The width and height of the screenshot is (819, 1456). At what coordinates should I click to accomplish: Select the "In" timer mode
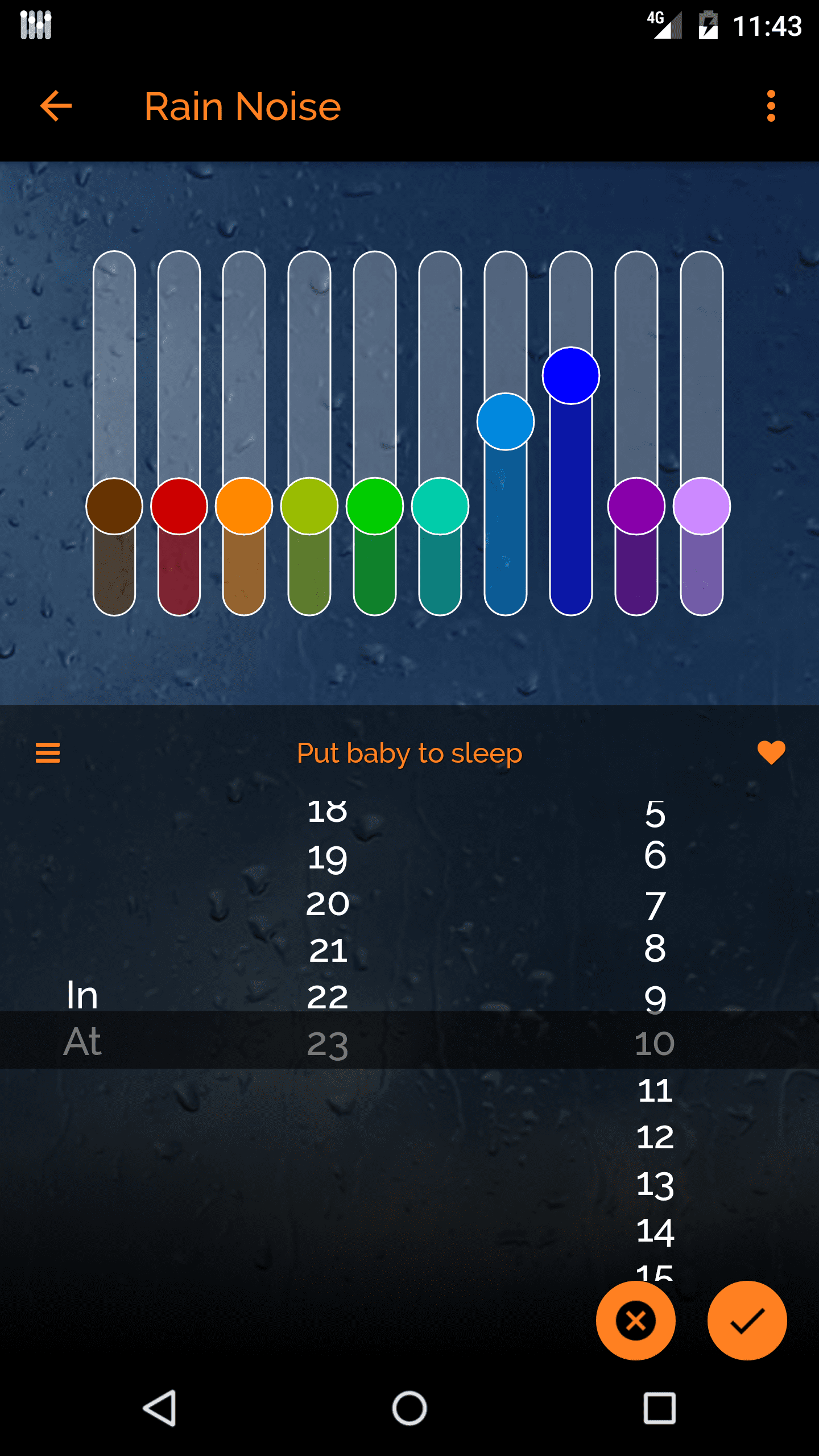tap(82, 995)
